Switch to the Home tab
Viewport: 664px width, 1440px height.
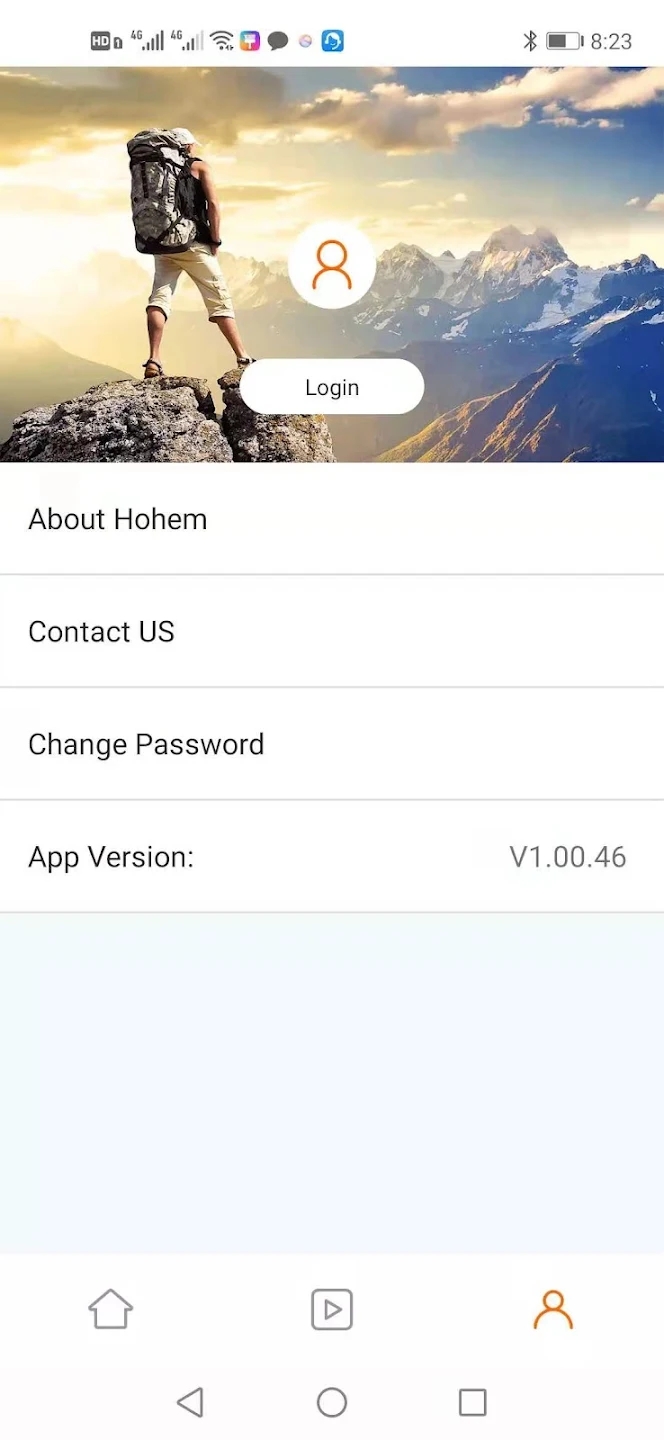110,1309
